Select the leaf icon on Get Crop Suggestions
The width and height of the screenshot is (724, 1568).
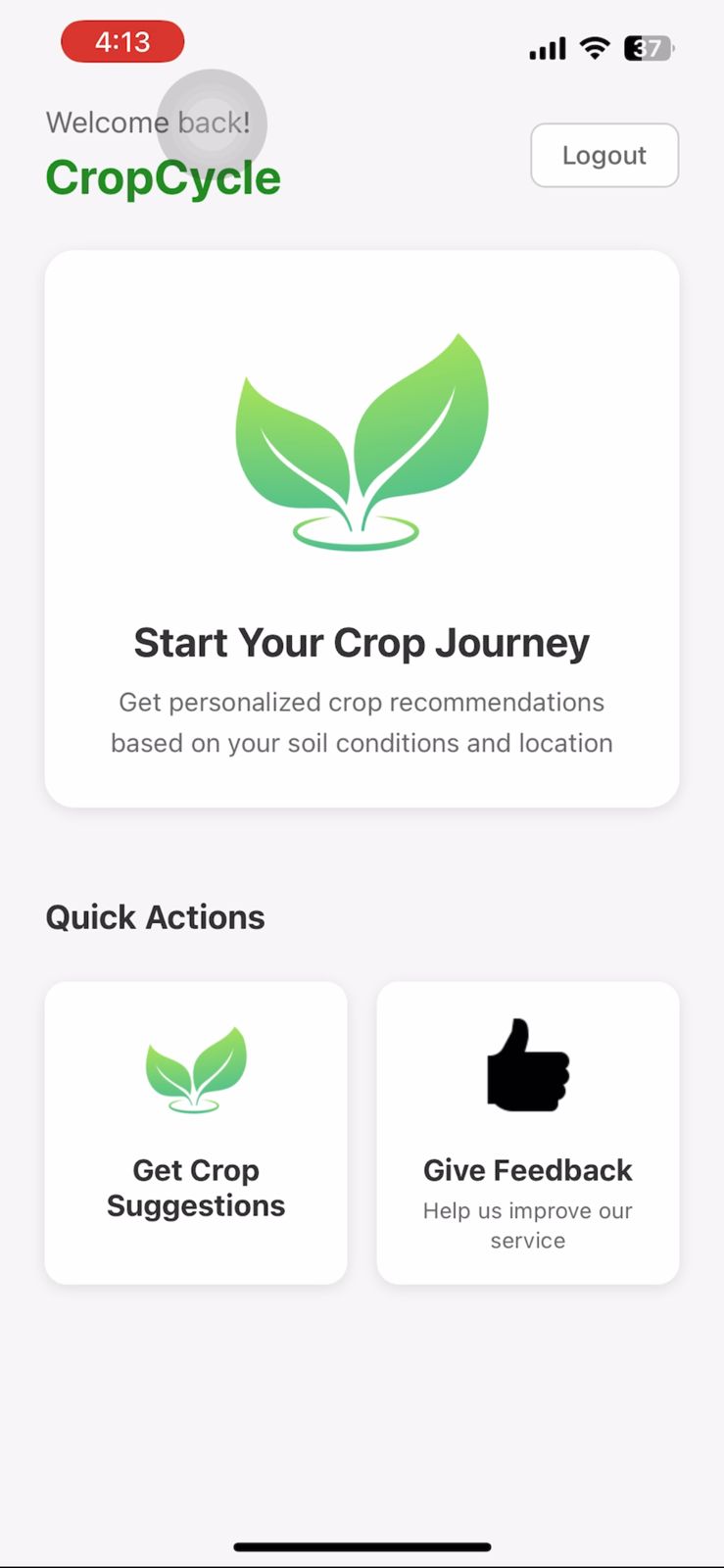pyautogui.click(x=196, y=1068)
